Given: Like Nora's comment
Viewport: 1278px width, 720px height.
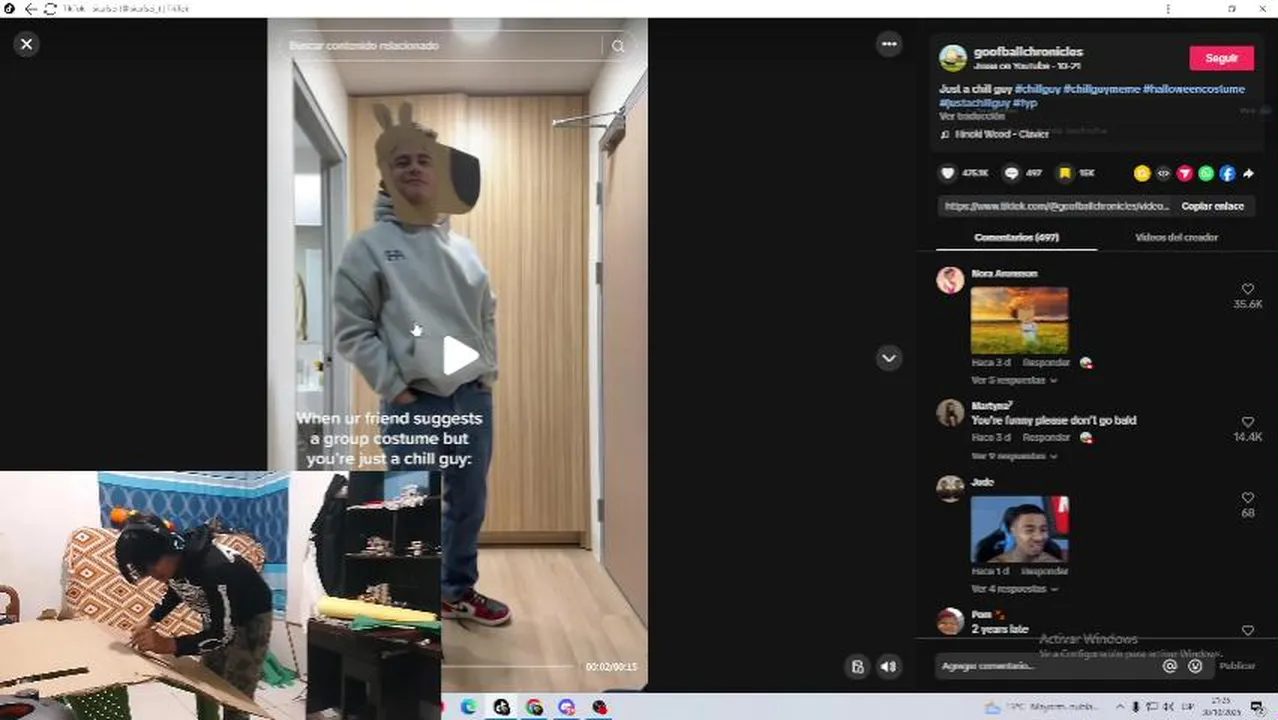Looking at the screenshot, I should [x=1247, y=290].
